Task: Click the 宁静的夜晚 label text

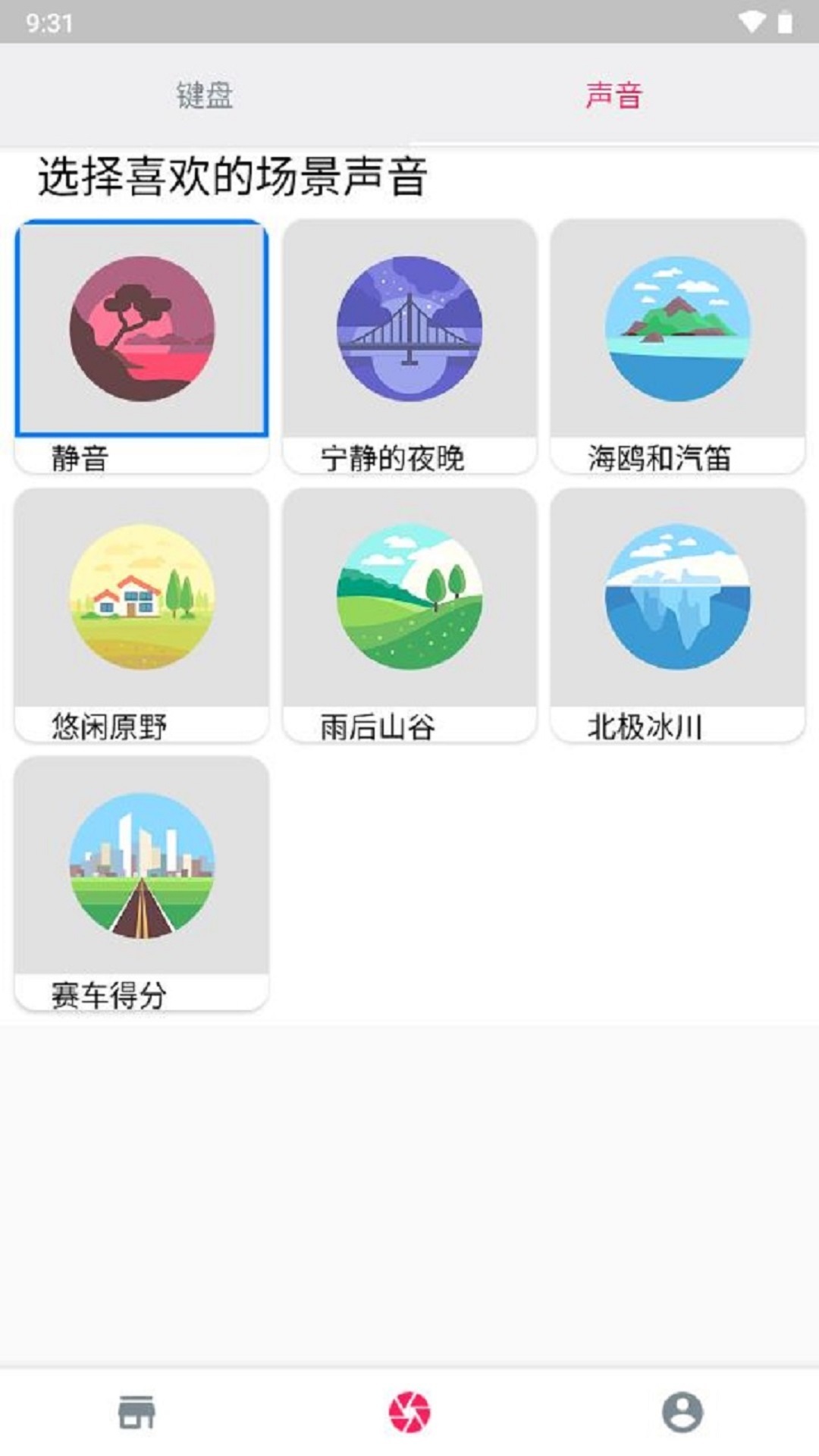Action: (394, 456)
